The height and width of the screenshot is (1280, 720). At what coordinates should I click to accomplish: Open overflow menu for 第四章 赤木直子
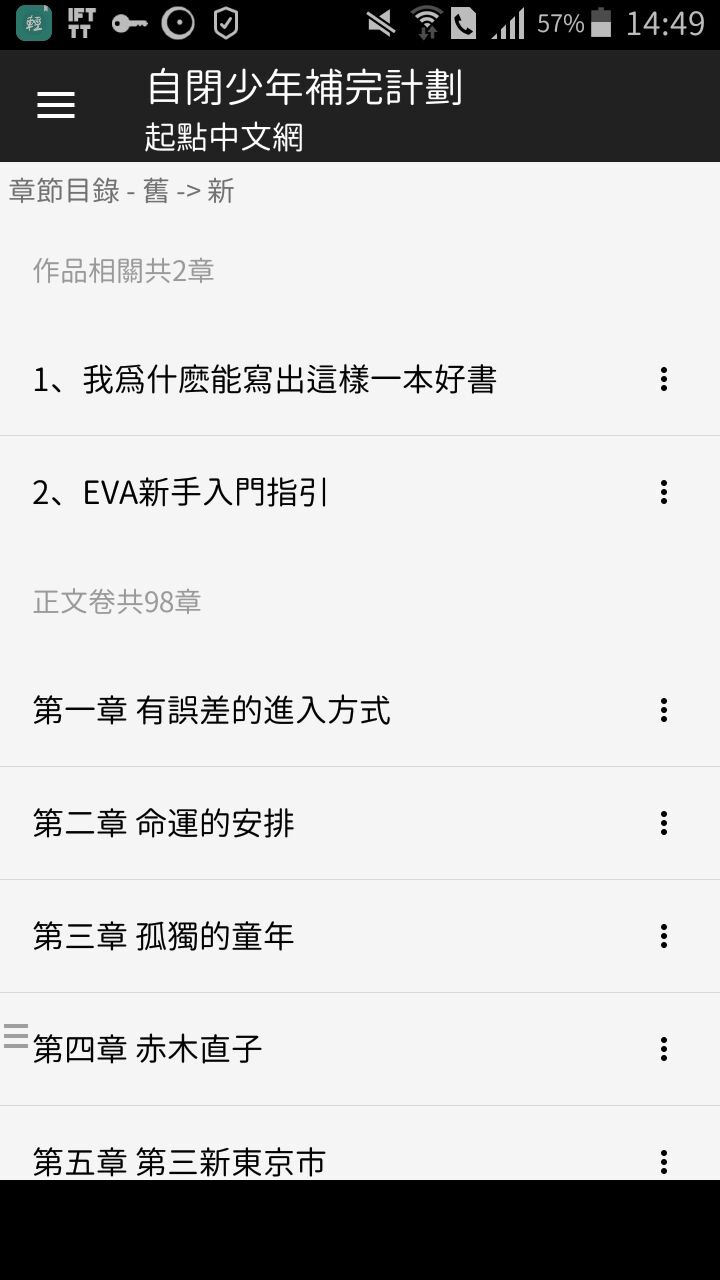[x=663, y=1049]
